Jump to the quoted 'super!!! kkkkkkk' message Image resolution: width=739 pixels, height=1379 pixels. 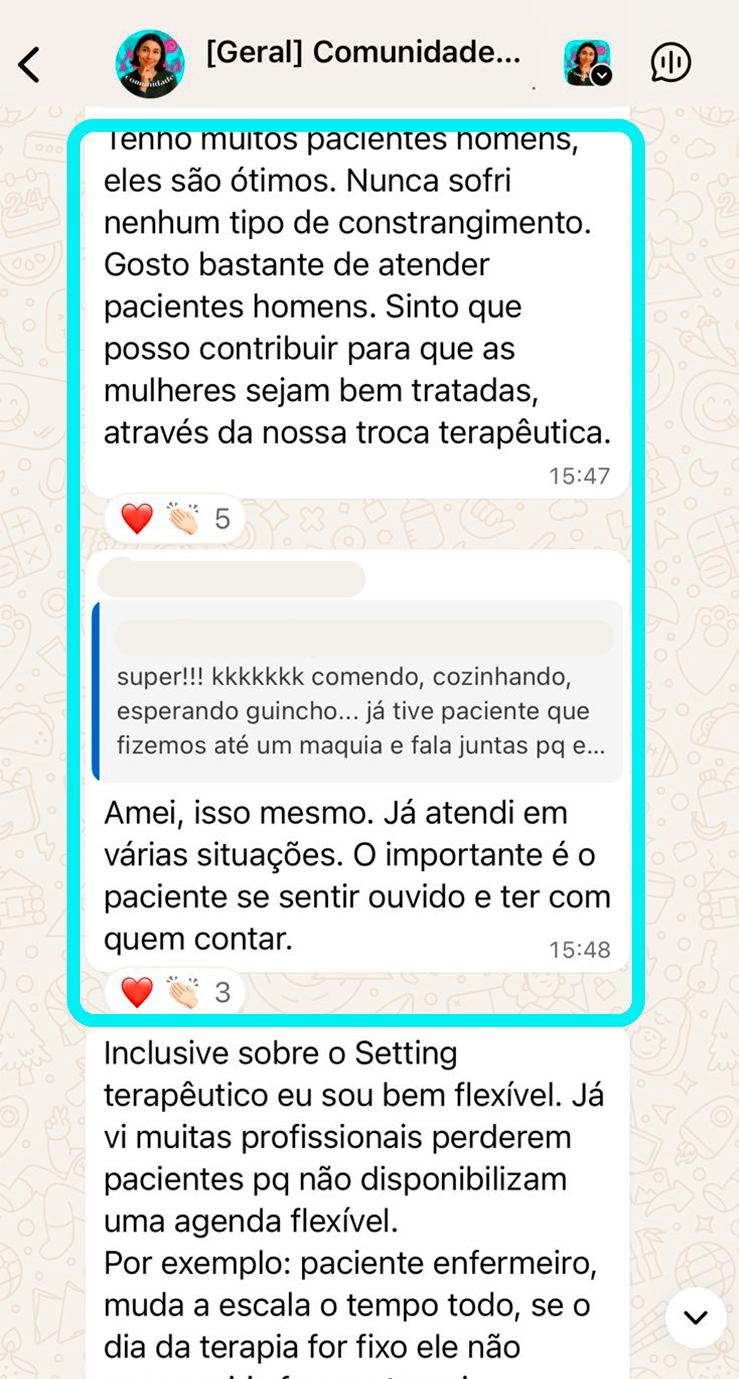tap(357, 690)
